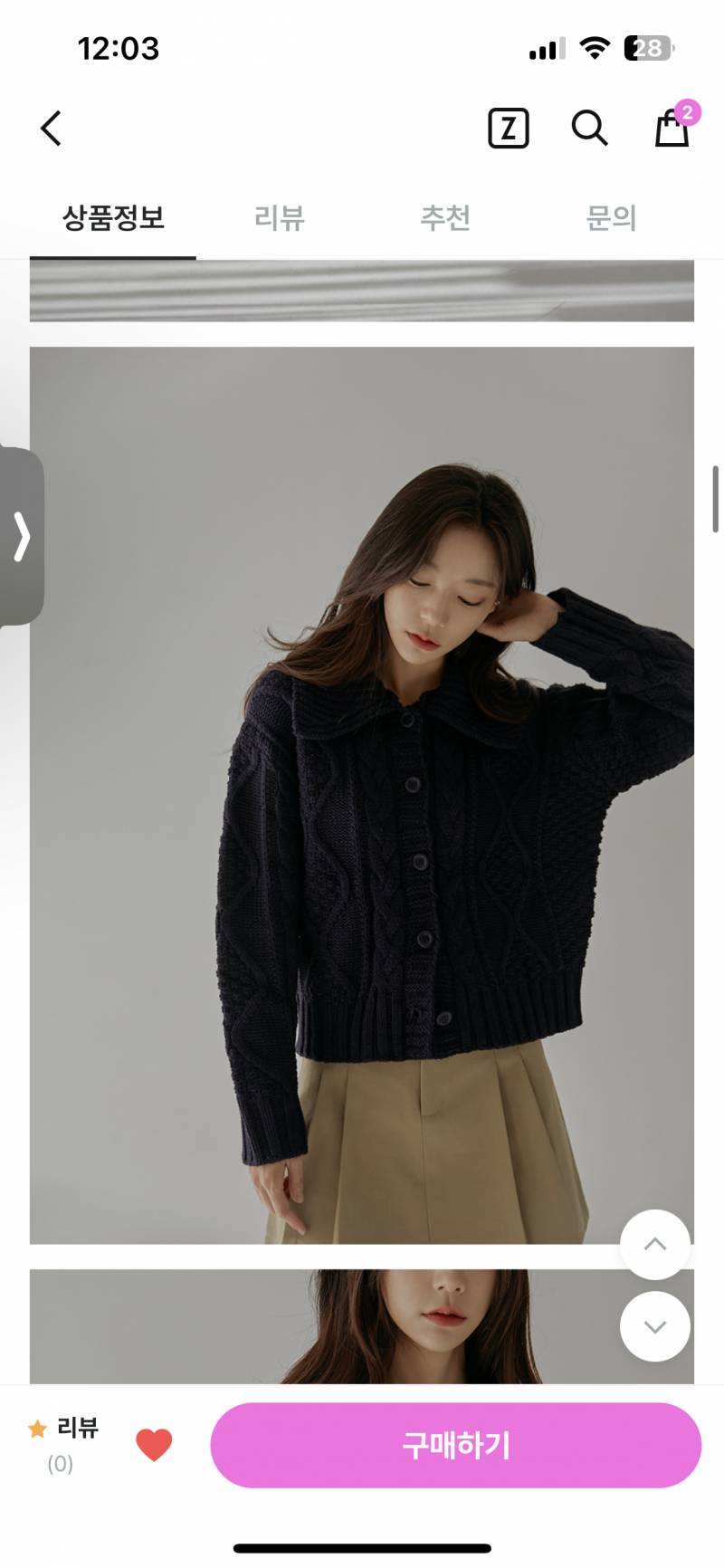
Task: Switch to the 리뷰 tab
Action: pos(279,218)
